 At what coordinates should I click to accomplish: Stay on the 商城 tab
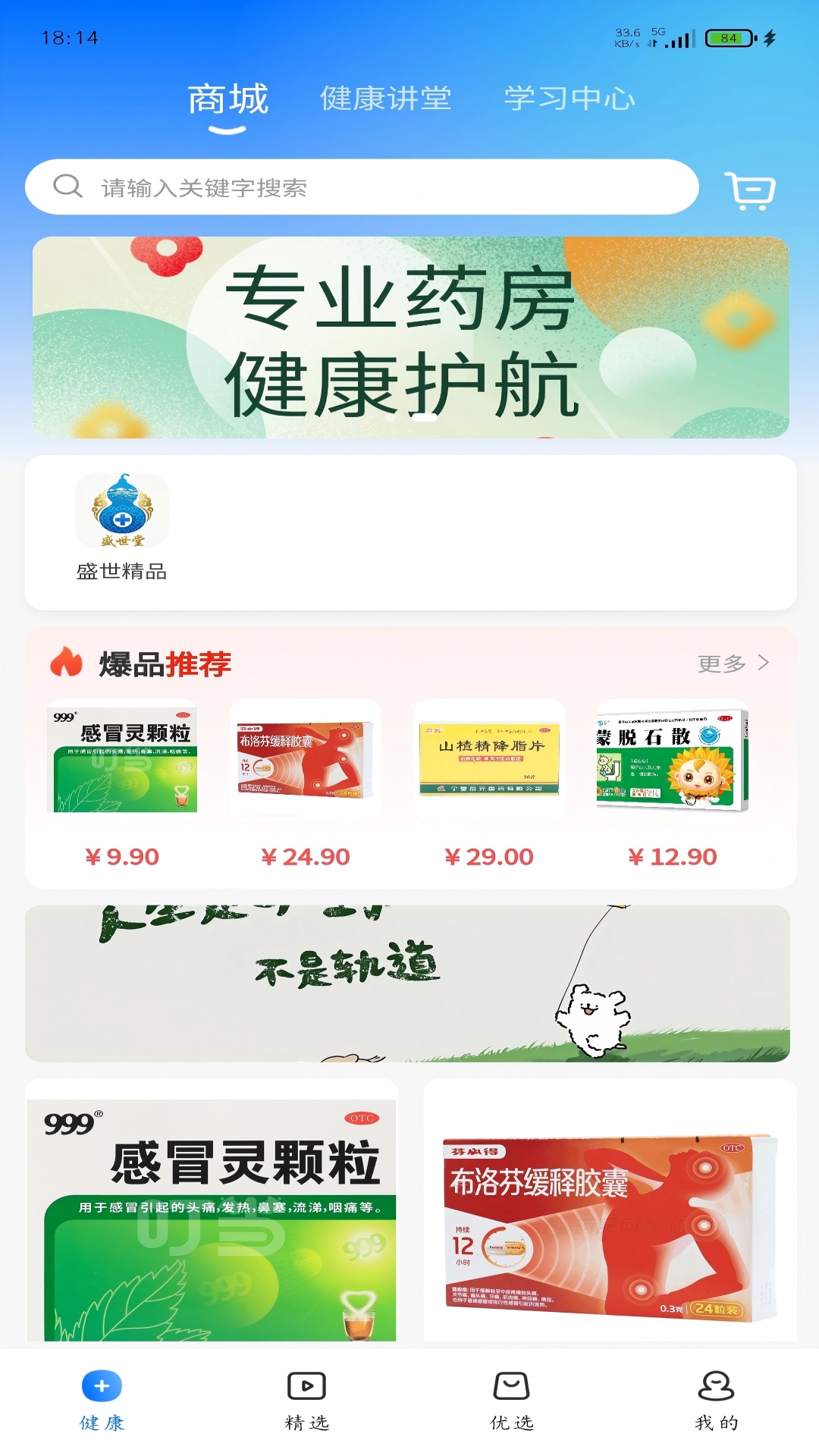point(229,99)
